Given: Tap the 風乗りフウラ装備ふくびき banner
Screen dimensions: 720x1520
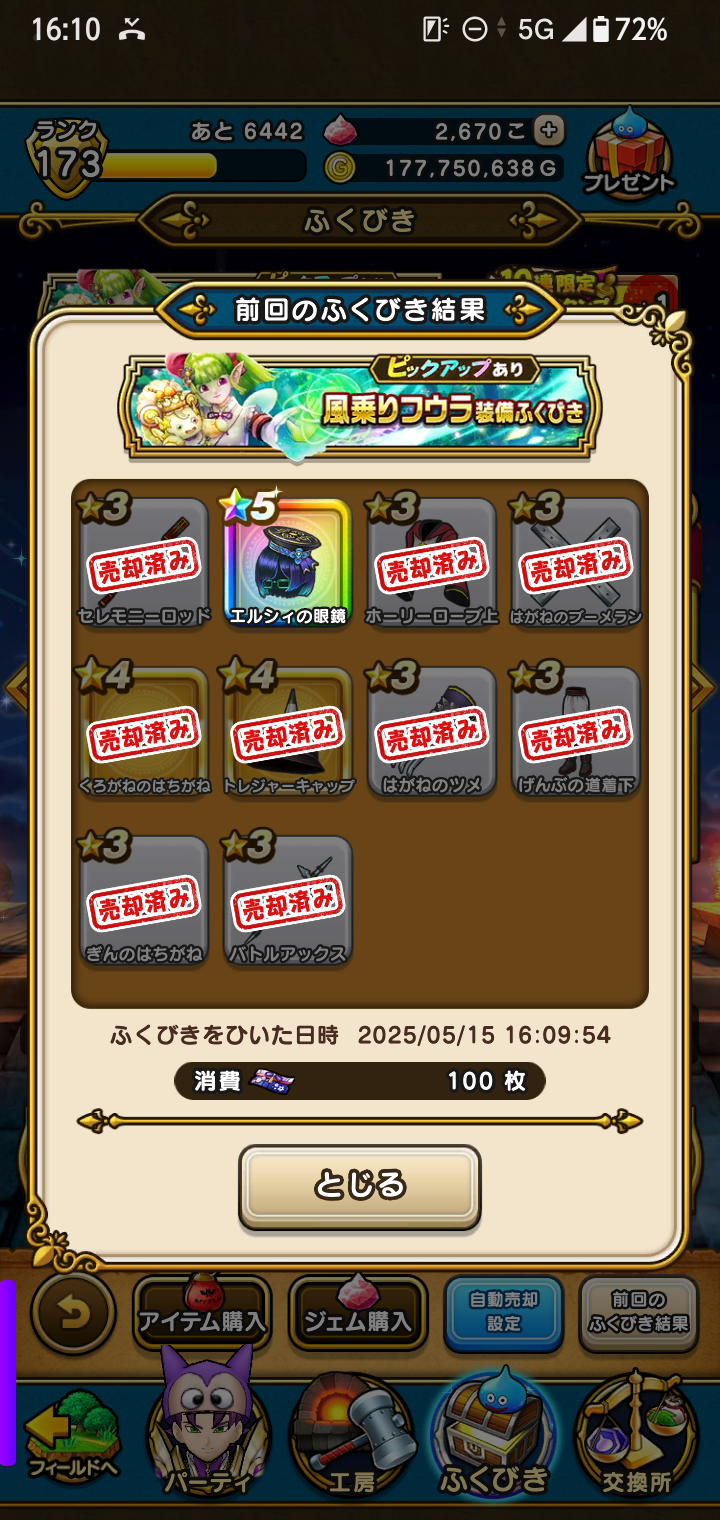Looking at the screenshot, I should point(360,406).
